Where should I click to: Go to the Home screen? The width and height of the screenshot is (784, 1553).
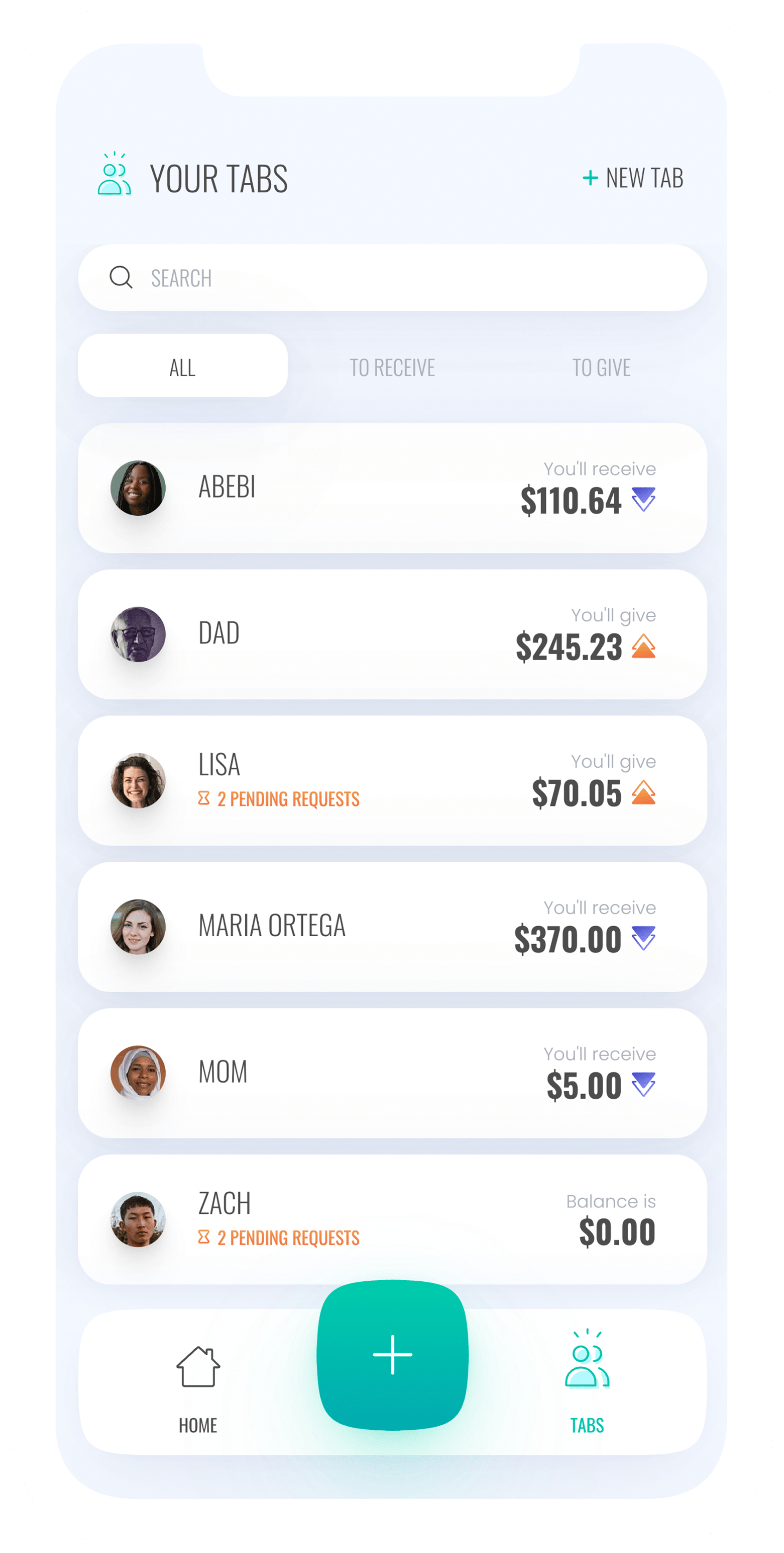198,1384
